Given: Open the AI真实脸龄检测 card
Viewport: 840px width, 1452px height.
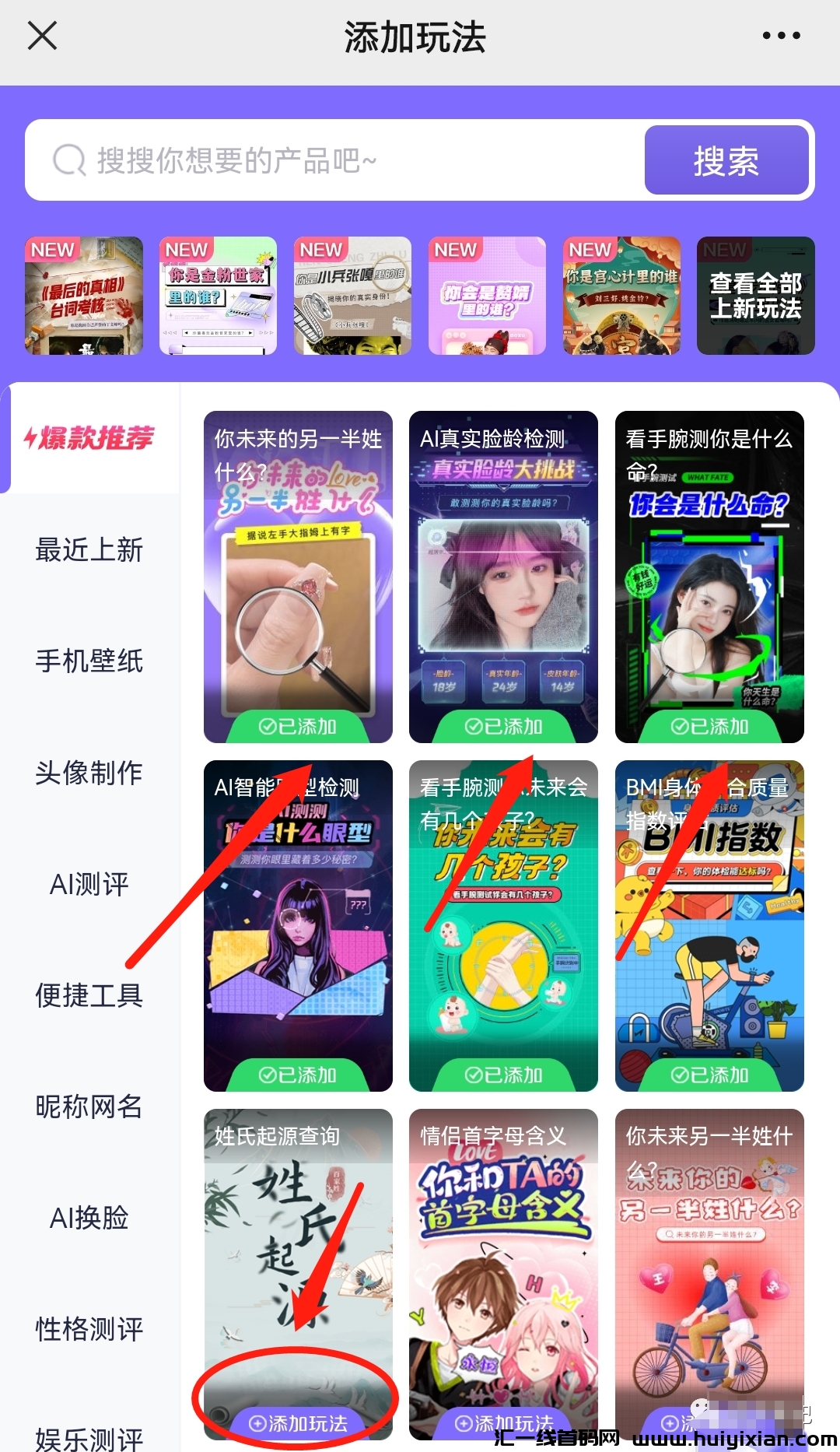Looking at the screenshot, I should click(x=503, y=576).
